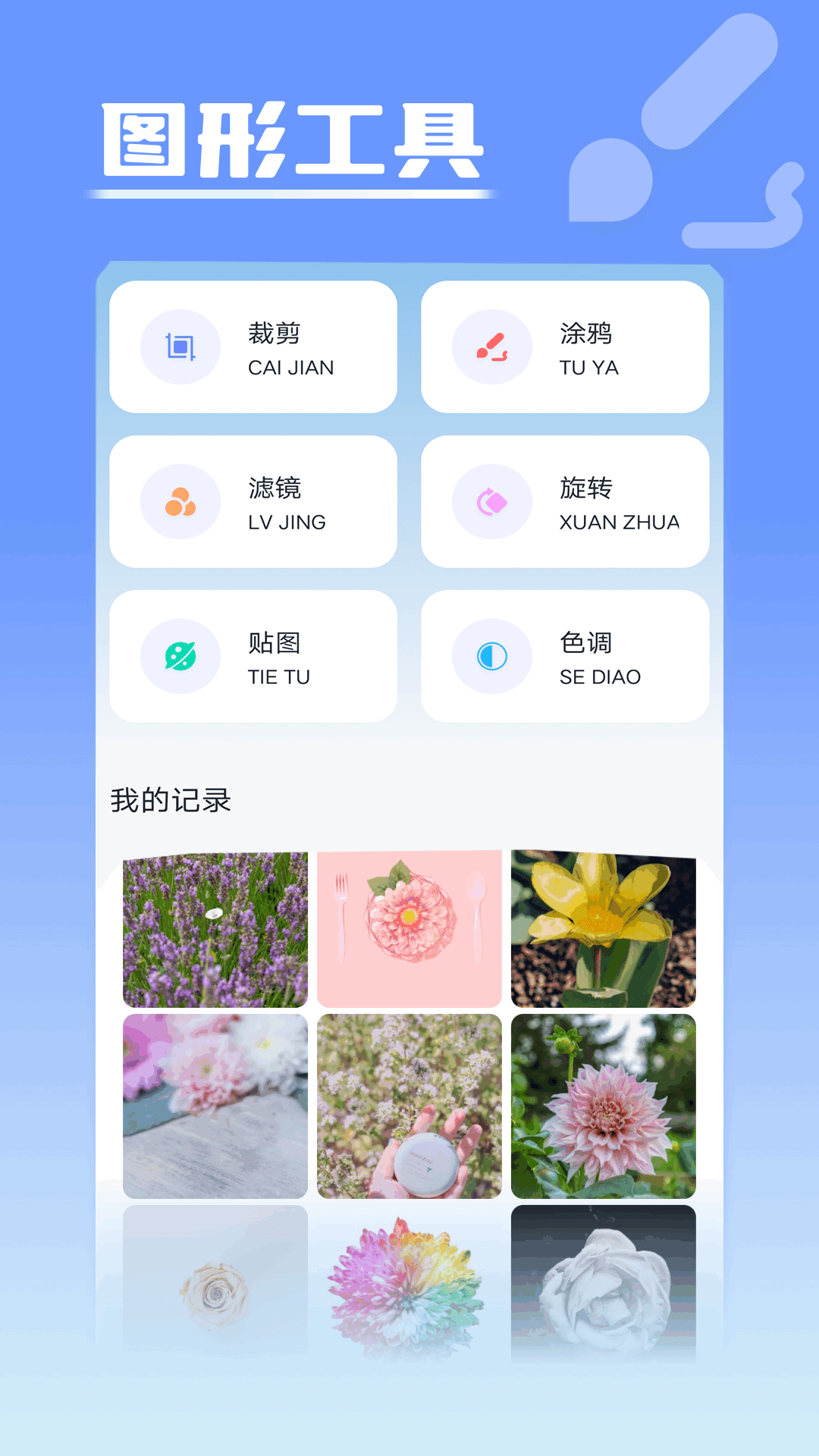Open the 贴图 TIE TU card

254,655
